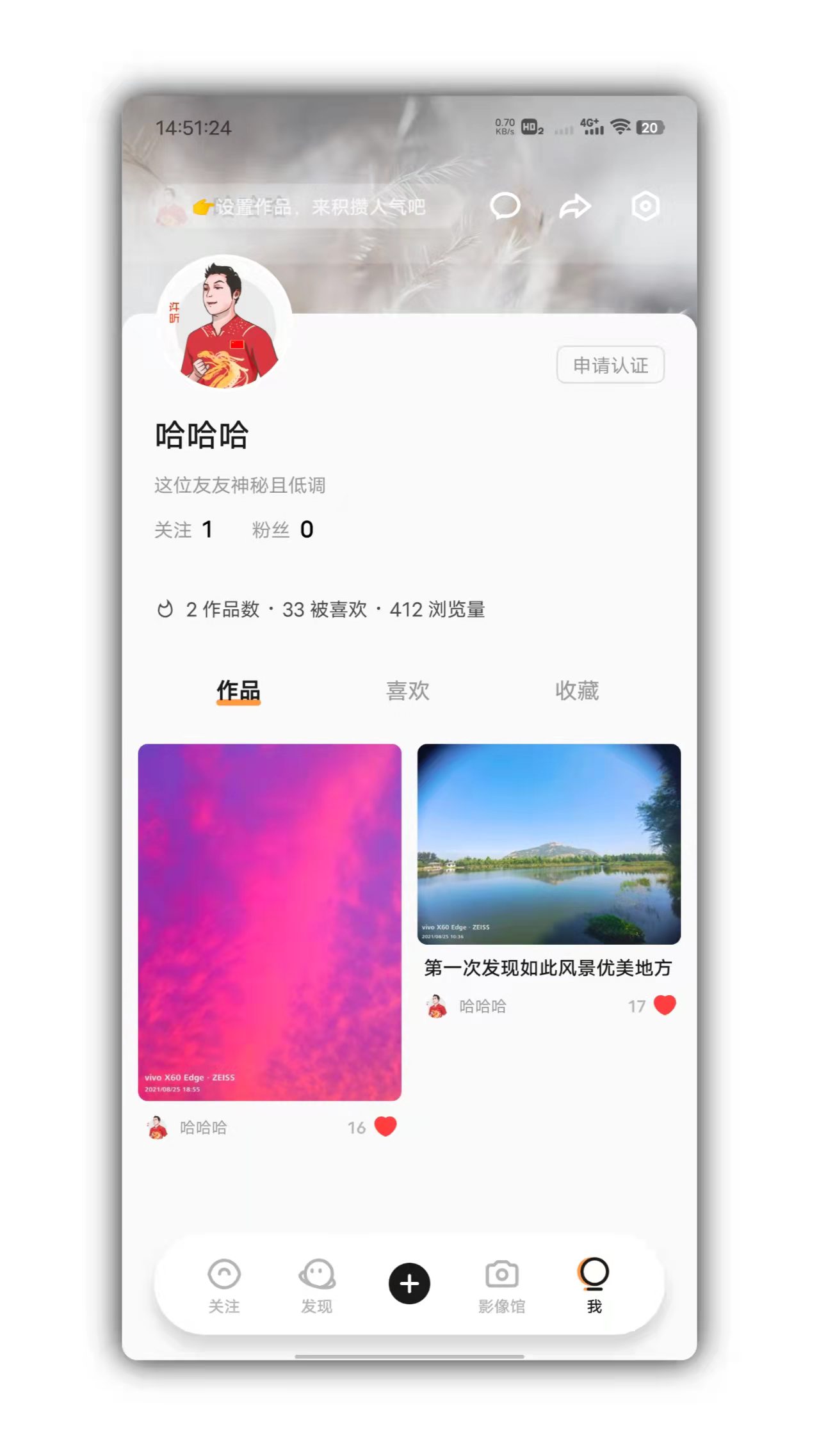This screenshot has height=1456, width=819.
Task: Open the 关注 following list
Action: [184, 530]
